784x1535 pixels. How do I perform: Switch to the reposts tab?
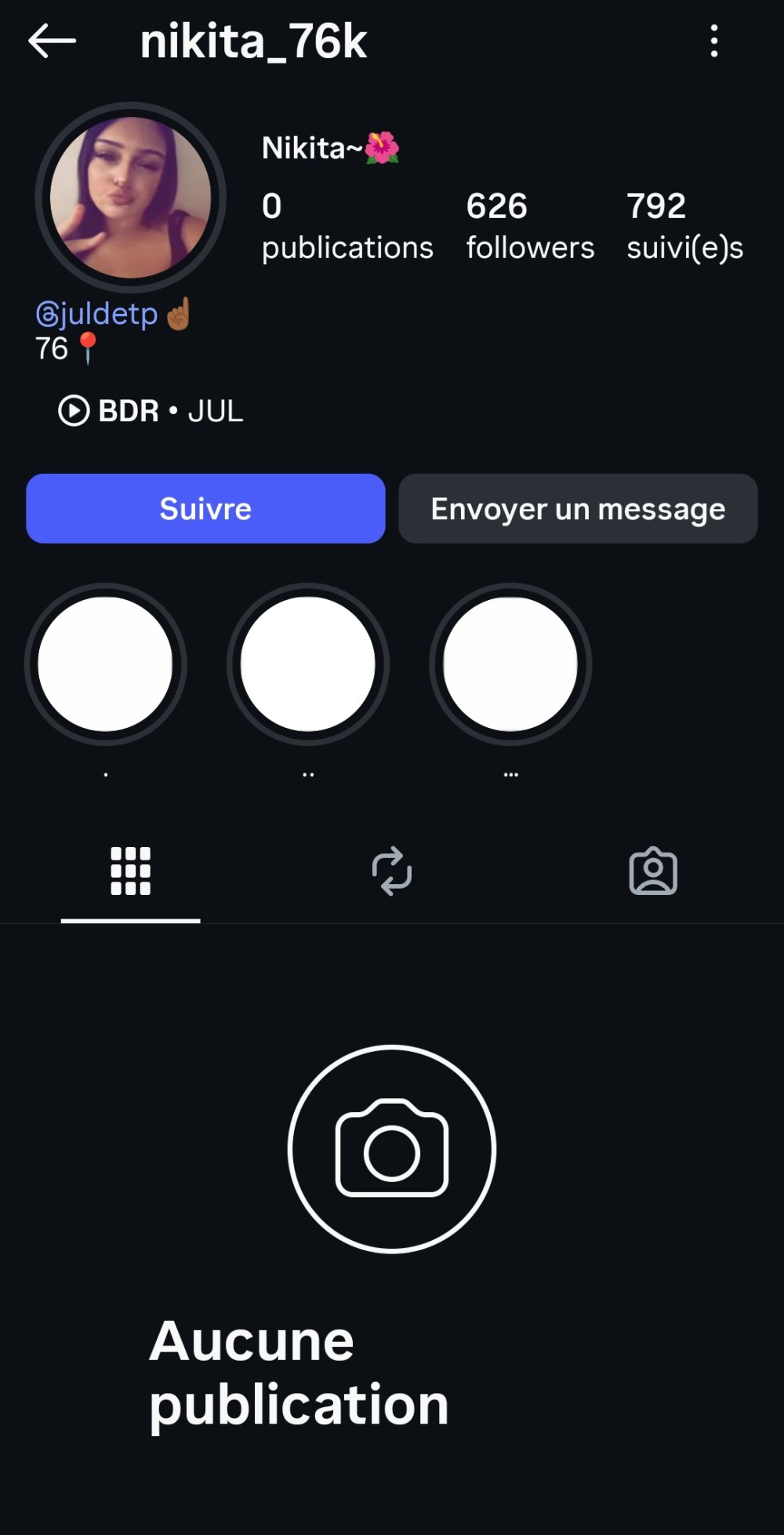[x=391, y=871]
